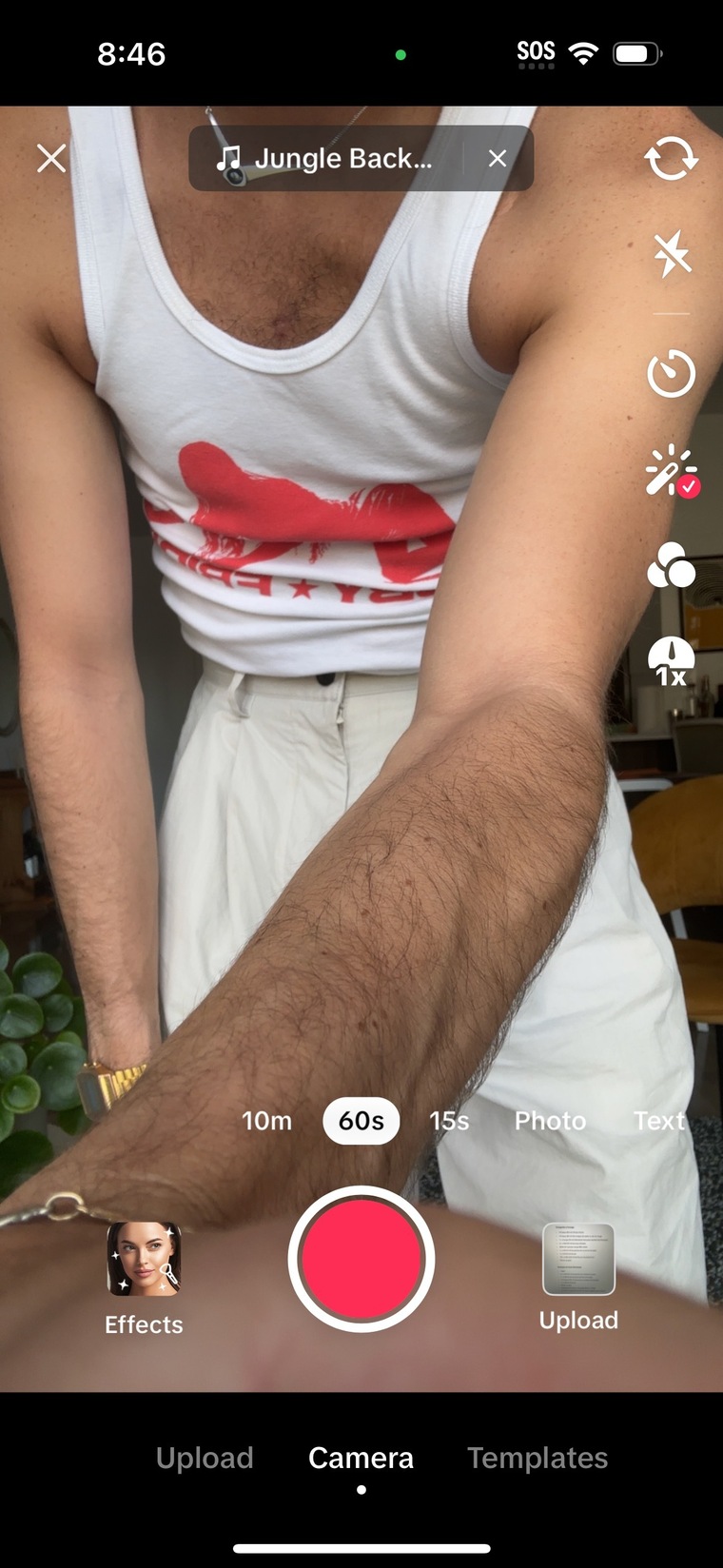Open Upload from the gallery thumbnail
The height and width of the screenshot is (1568, 723).
pos(578,1277)
